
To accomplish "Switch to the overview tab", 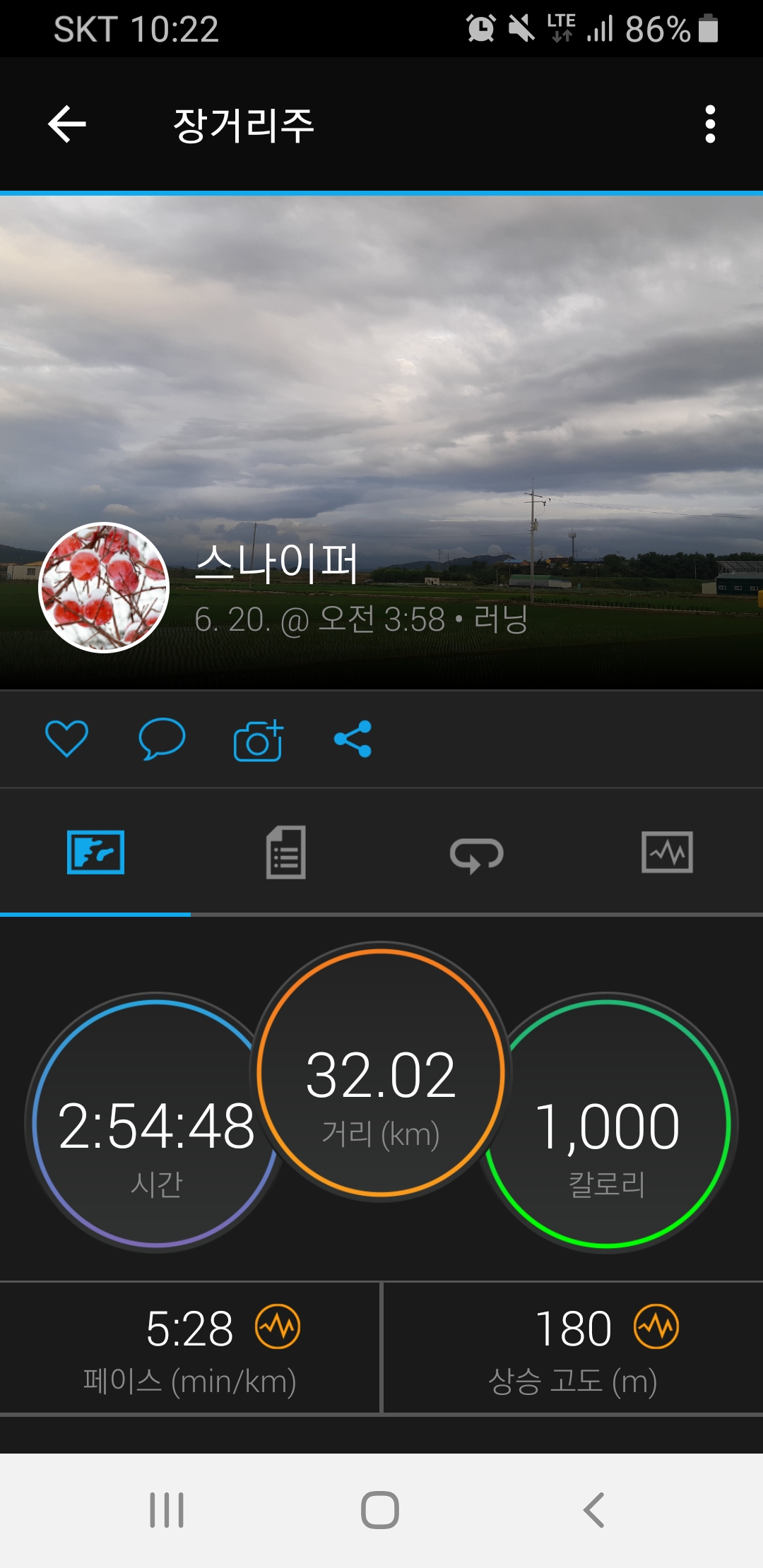I will [x=95, y=853].
